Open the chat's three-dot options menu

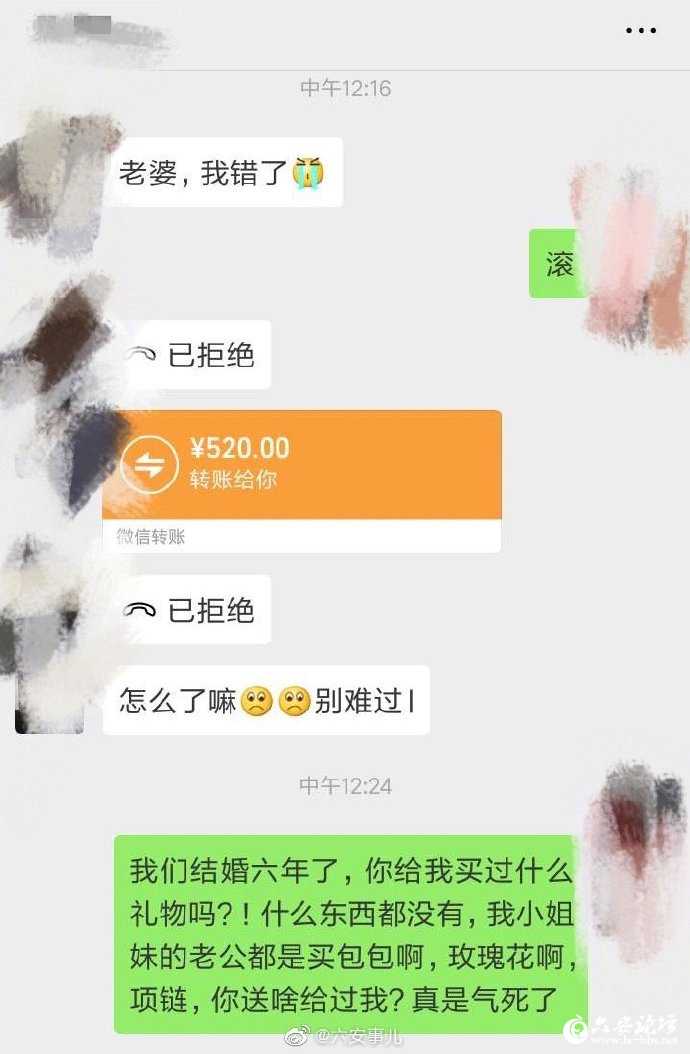641,31
